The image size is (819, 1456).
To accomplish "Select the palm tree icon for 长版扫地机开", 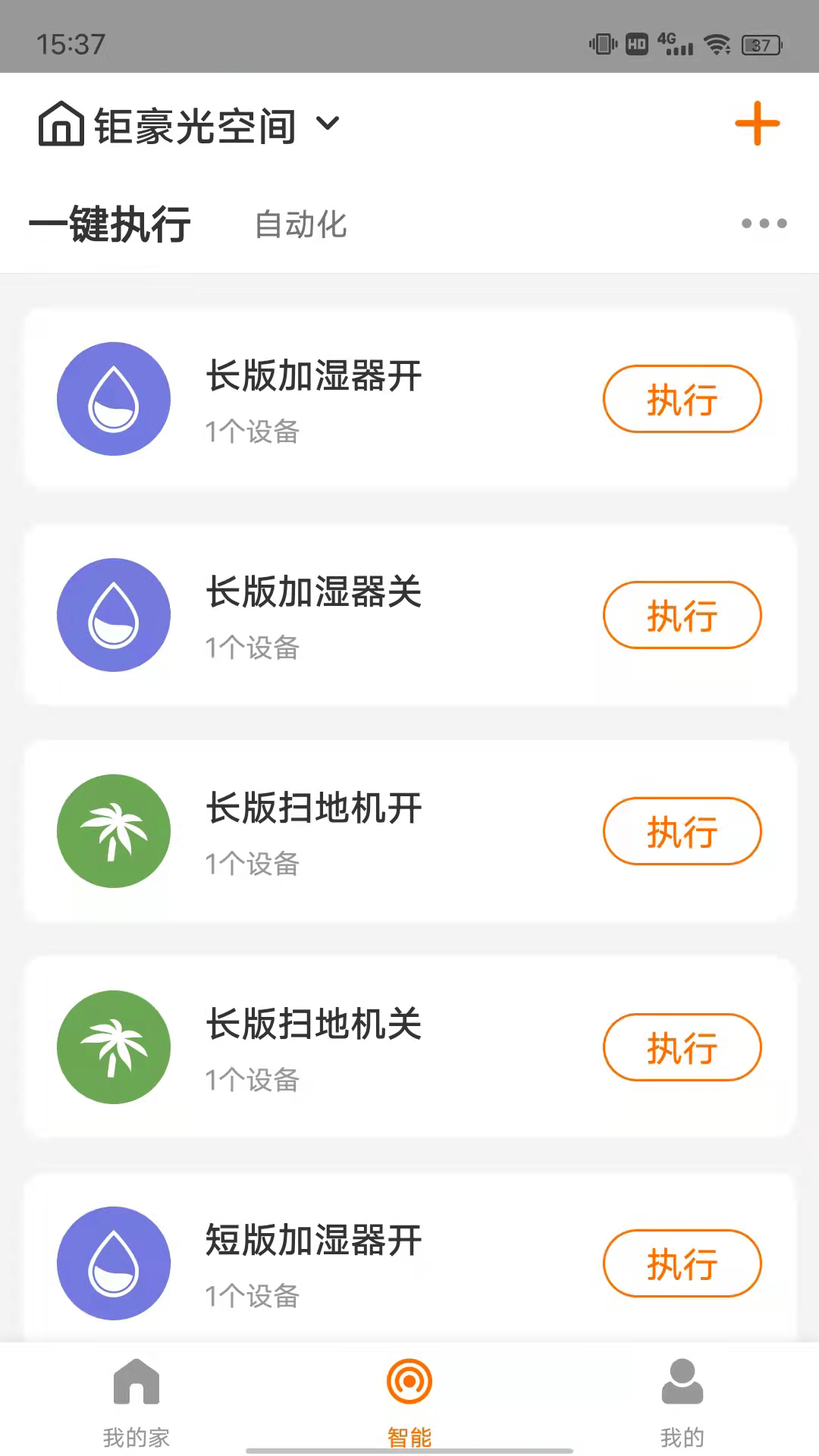I will [x=114, y=831].
